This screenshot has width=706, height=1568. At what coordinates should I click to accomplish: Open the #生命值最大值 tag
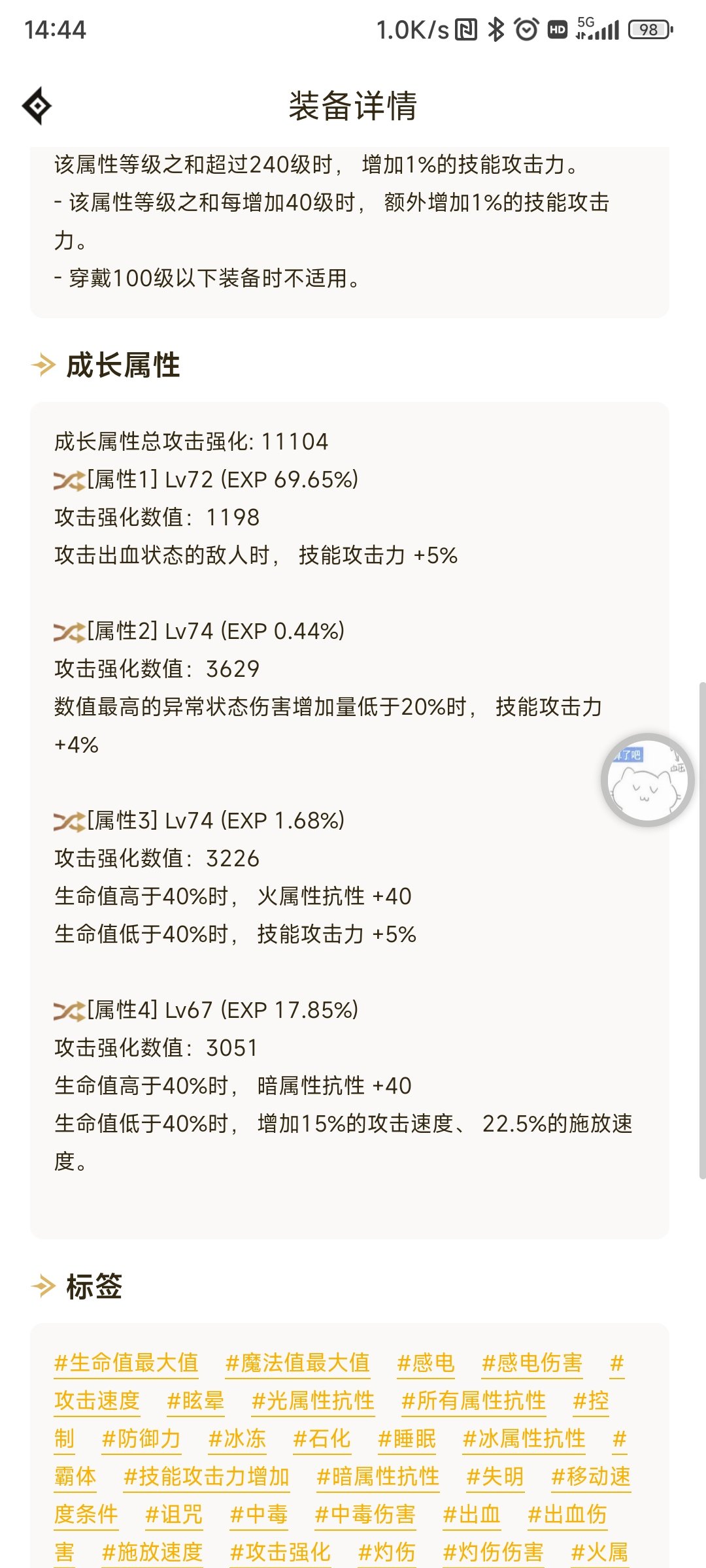click(x=126, y=1363)
